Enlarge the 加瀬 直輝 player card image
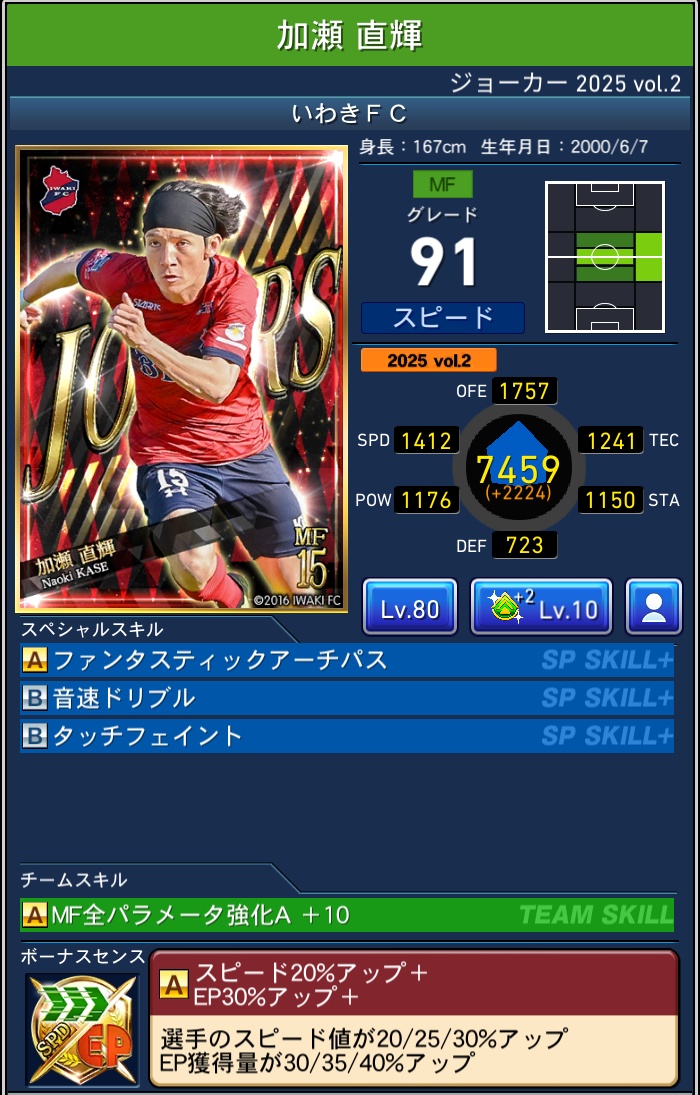 (x=182, y=379)
